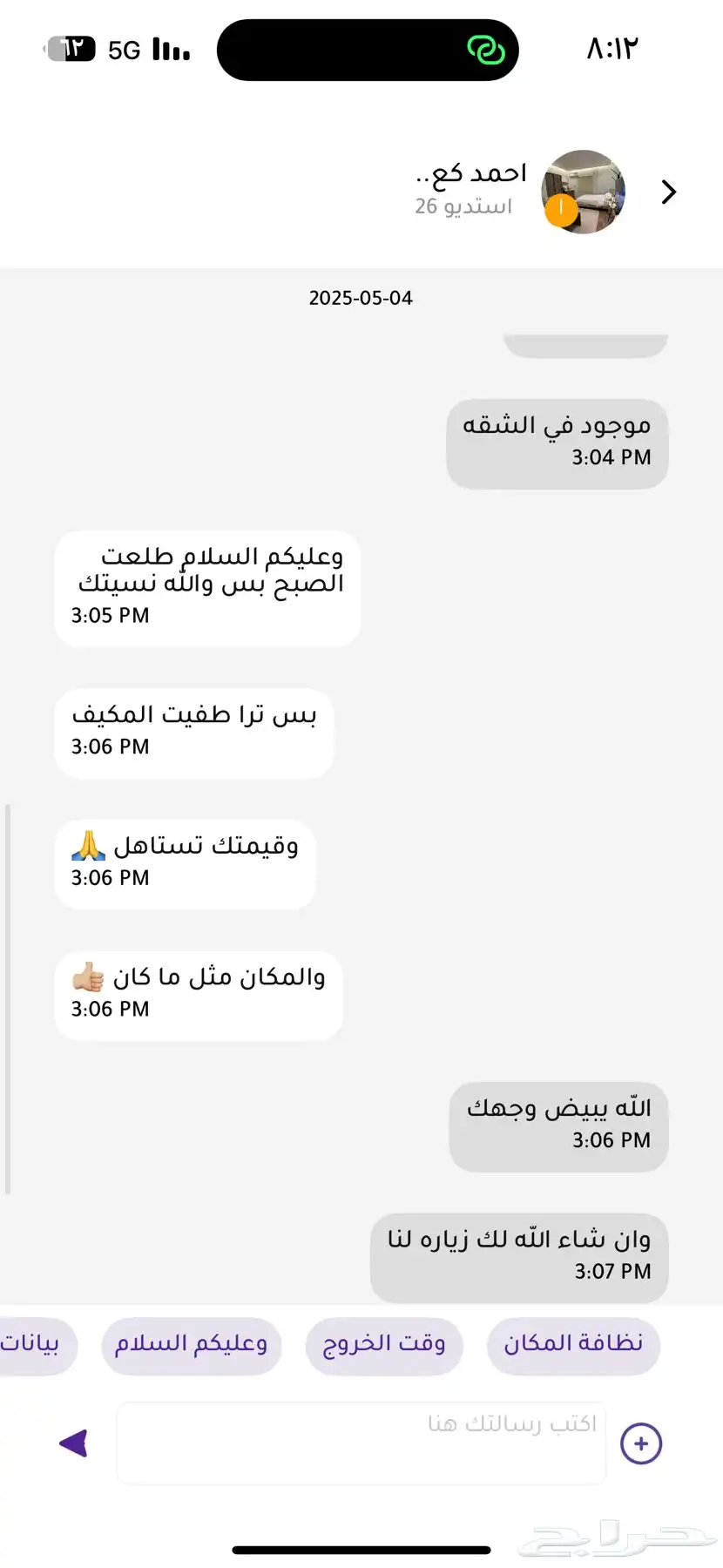Choose the وقت الخروج quick reply
The width and height of the screenshot is (723, 1568).
[x=384, y=1346]
